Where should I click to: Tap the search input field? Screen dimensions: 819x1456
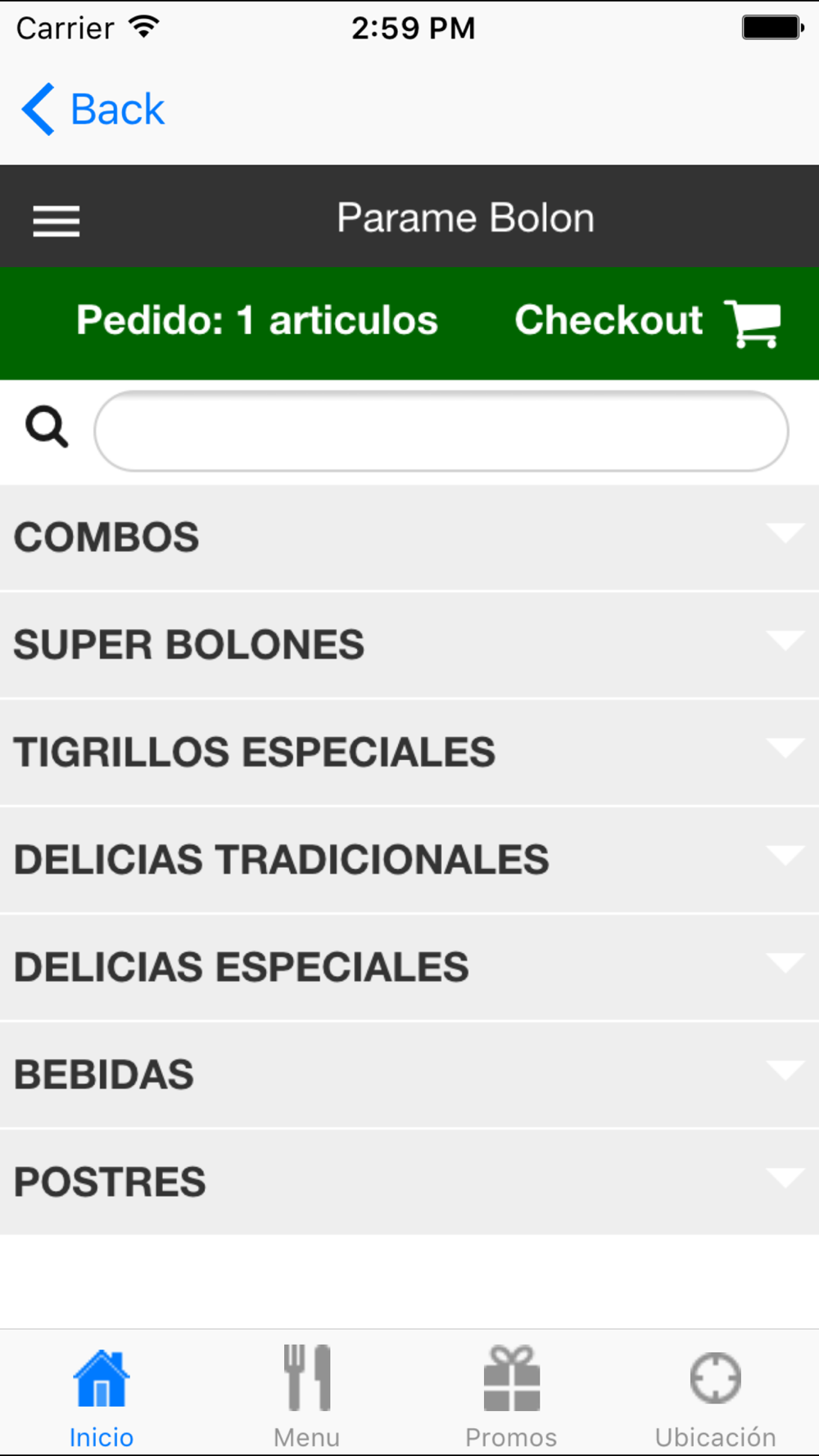(x=441, y=432)
